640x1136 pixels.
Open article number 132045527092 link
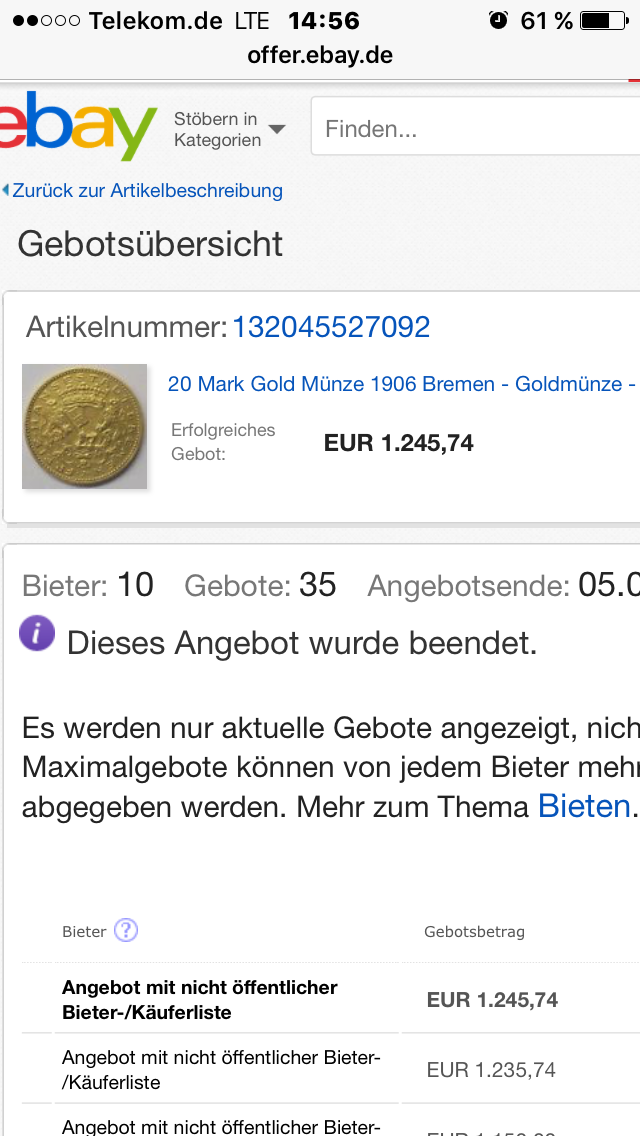point(331,327)
